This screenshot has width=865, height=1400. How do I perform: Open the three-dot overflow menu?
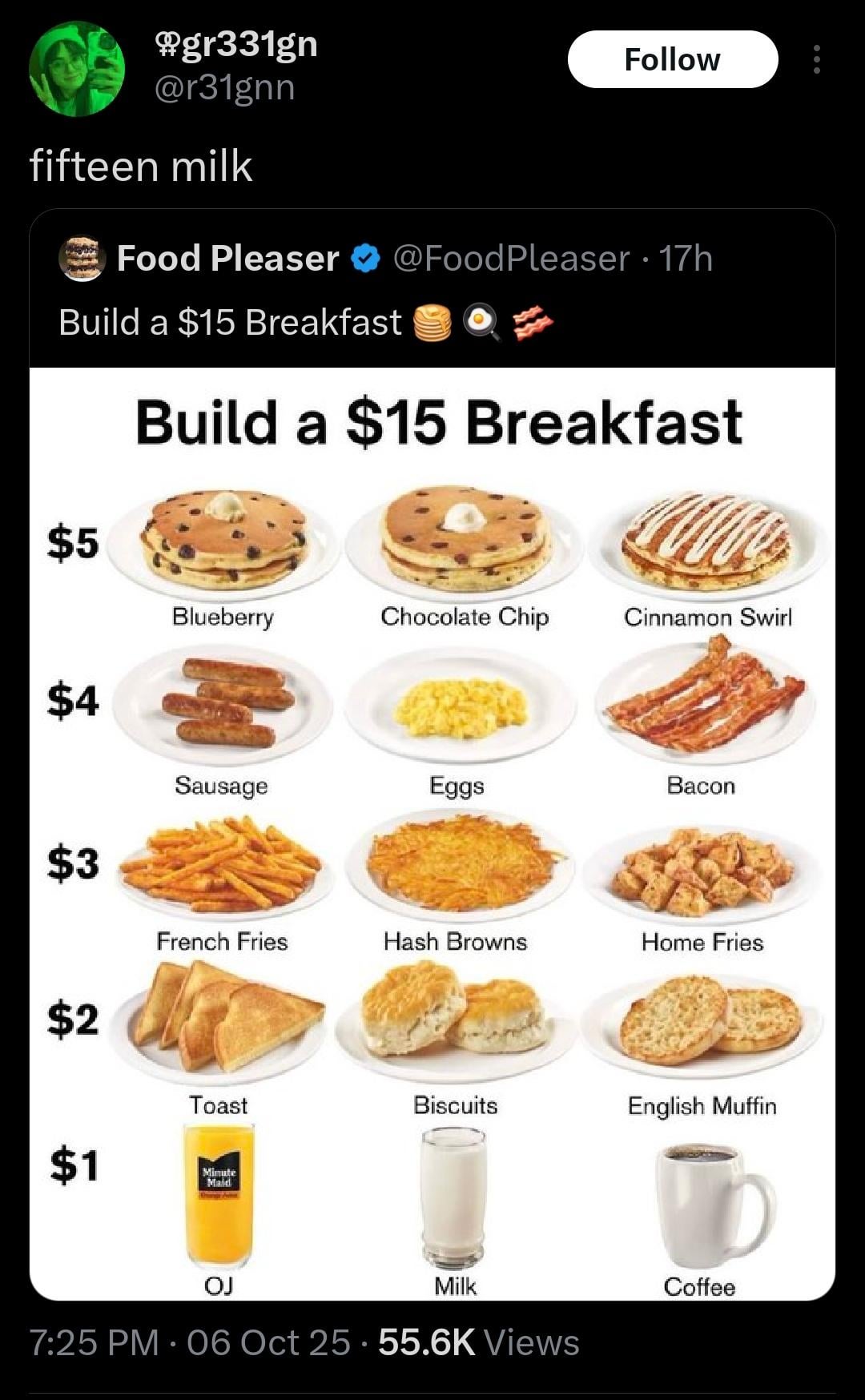click(816, 59)
